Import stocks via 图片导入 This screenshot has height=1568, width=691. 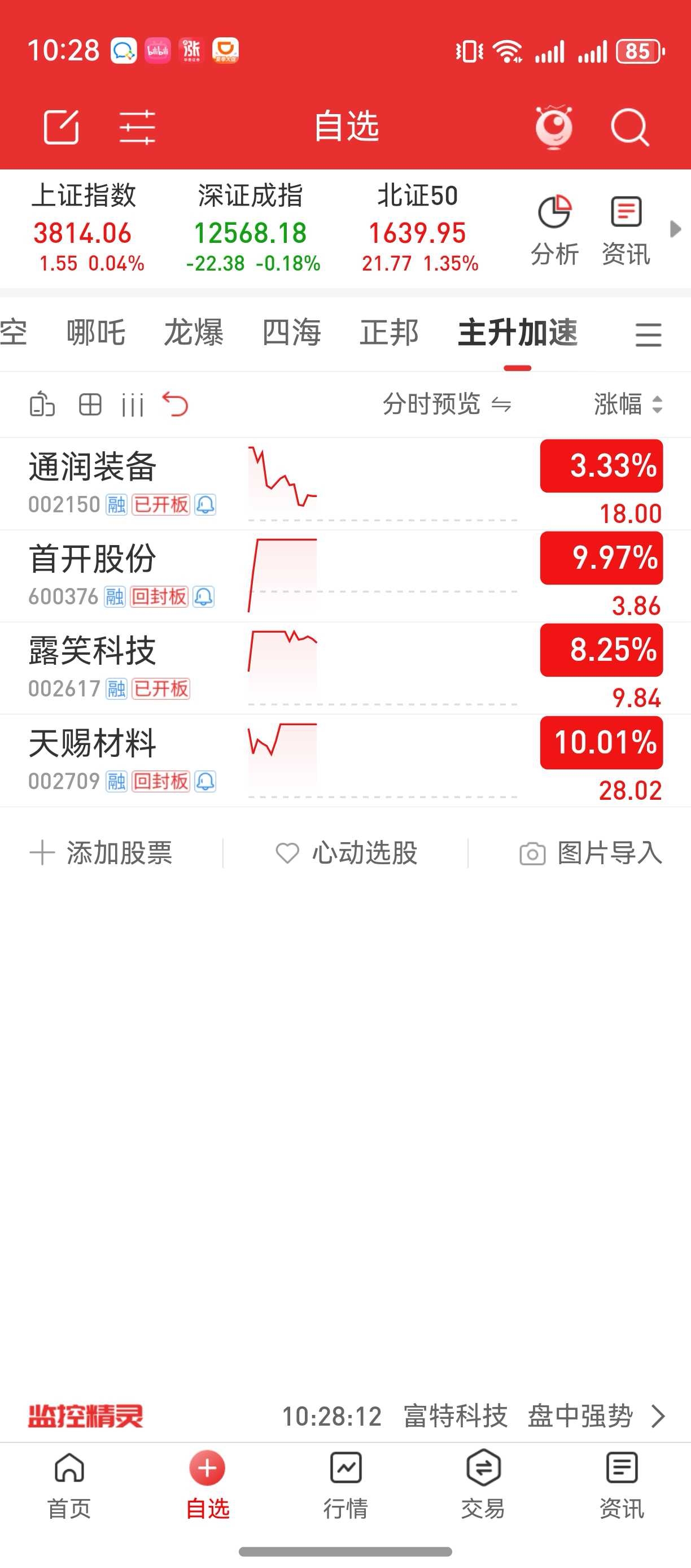coord(591,853)
